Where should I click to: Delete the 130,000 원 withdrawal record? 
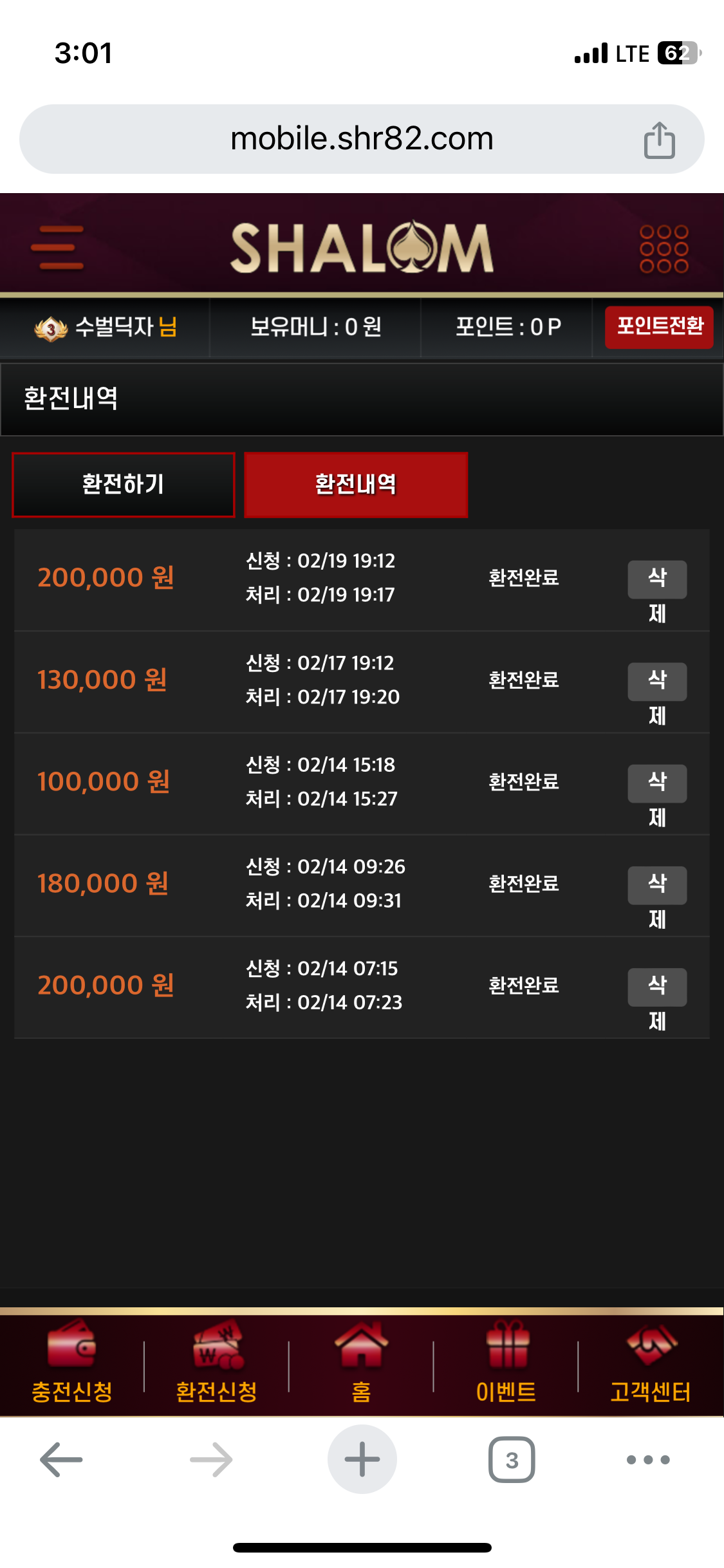point(657,682)
